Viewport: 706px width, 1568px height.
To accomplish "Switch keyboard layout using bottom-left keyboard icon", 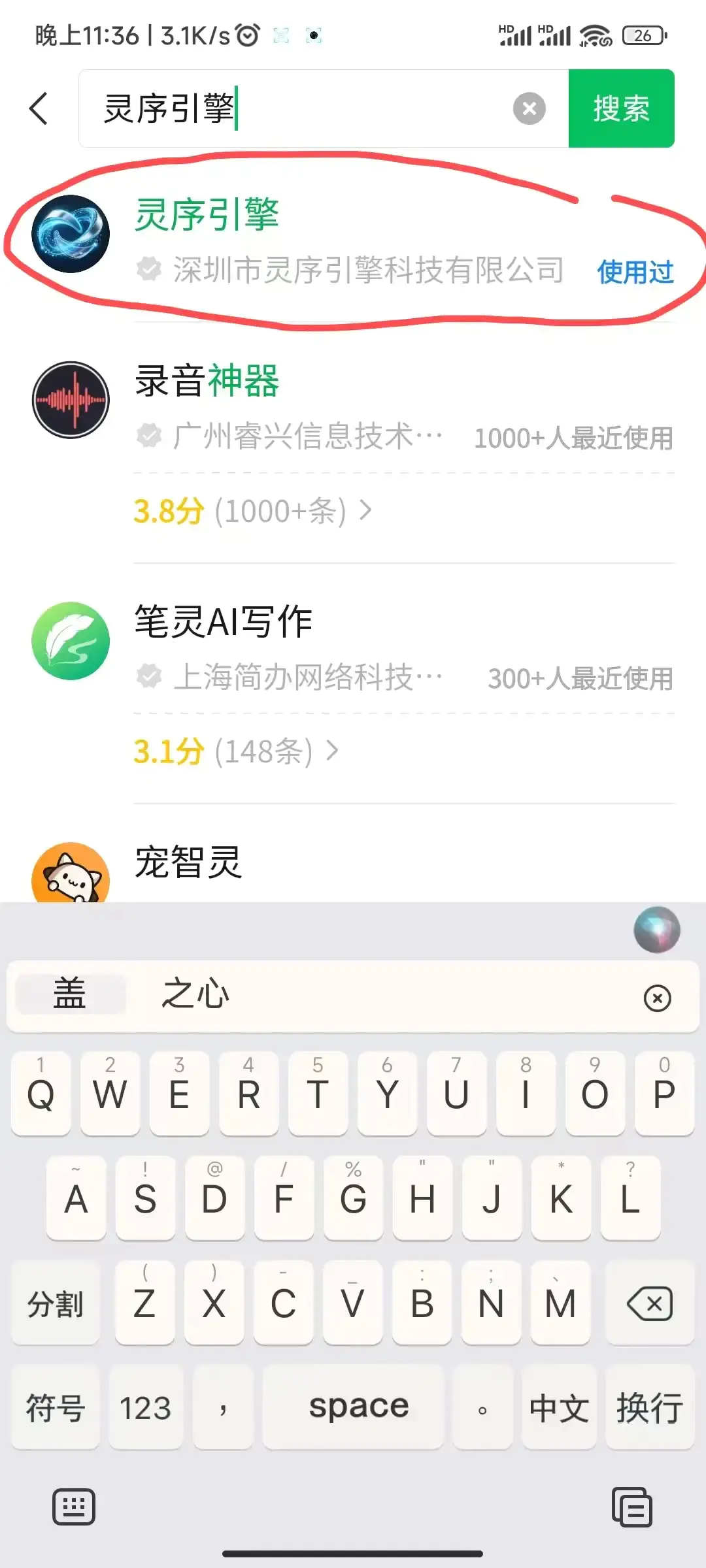I will [73, 1508].
